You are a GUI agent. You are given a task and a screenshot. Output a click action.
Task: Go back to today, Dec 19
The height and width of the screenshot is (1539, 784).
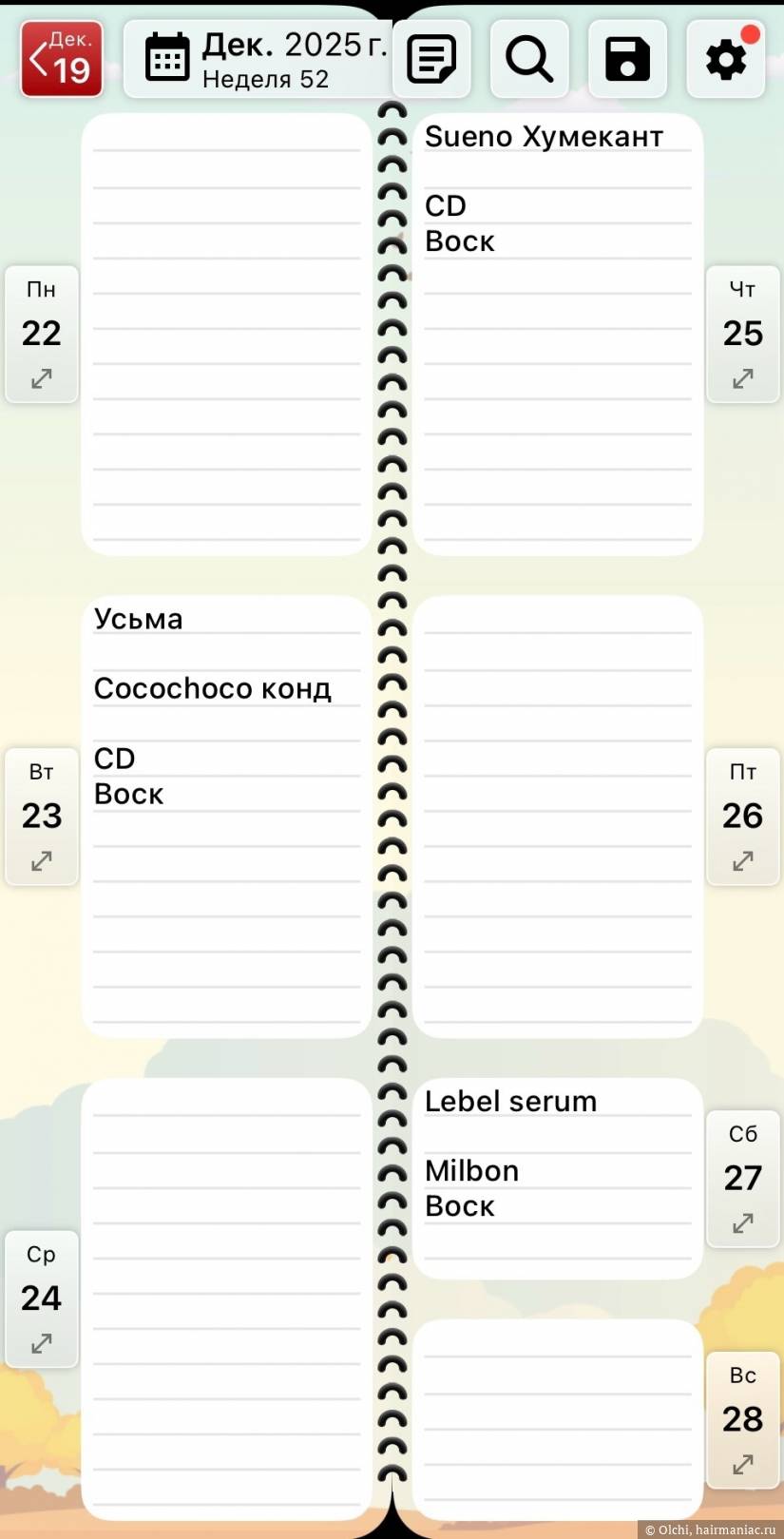pos(62,59)
